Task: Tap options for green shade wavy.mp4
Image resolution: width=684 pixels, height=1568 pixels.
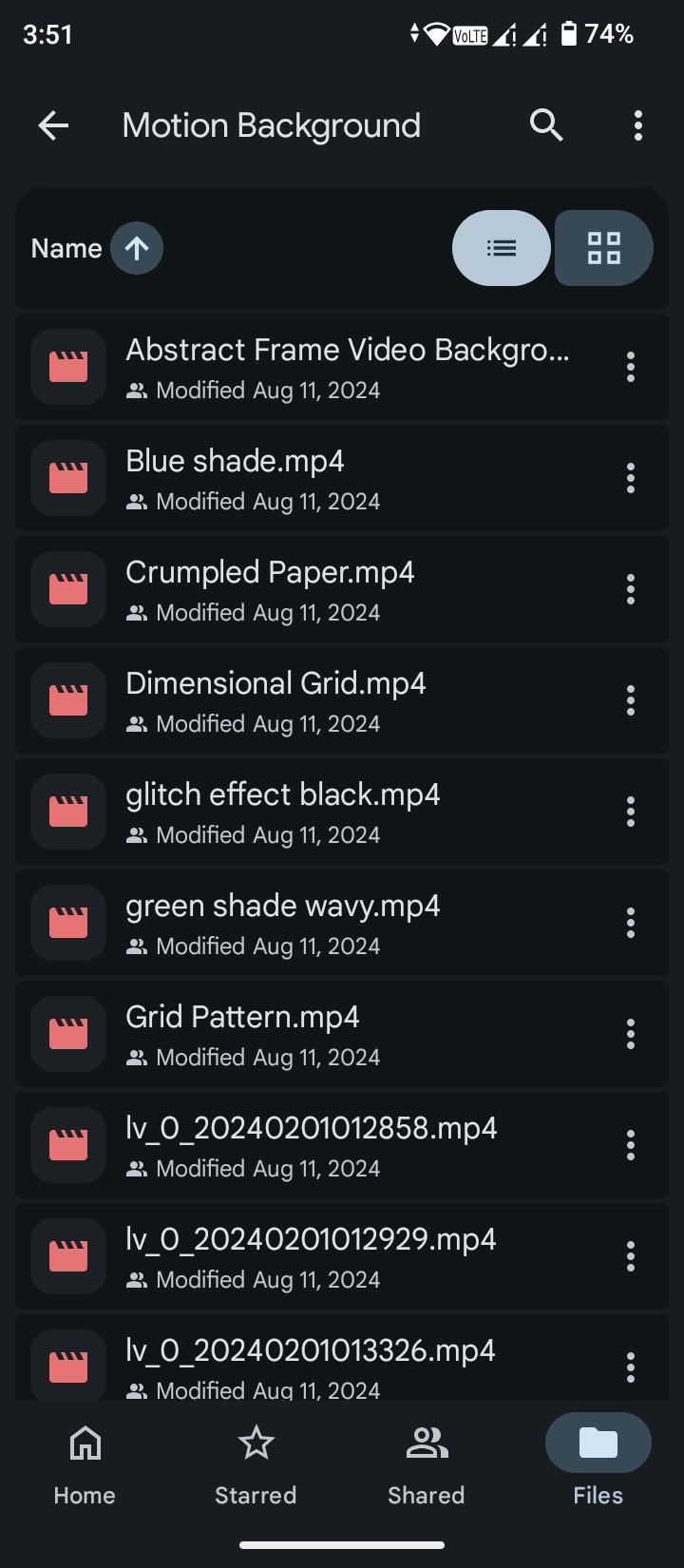Action: tap(630, 923)
